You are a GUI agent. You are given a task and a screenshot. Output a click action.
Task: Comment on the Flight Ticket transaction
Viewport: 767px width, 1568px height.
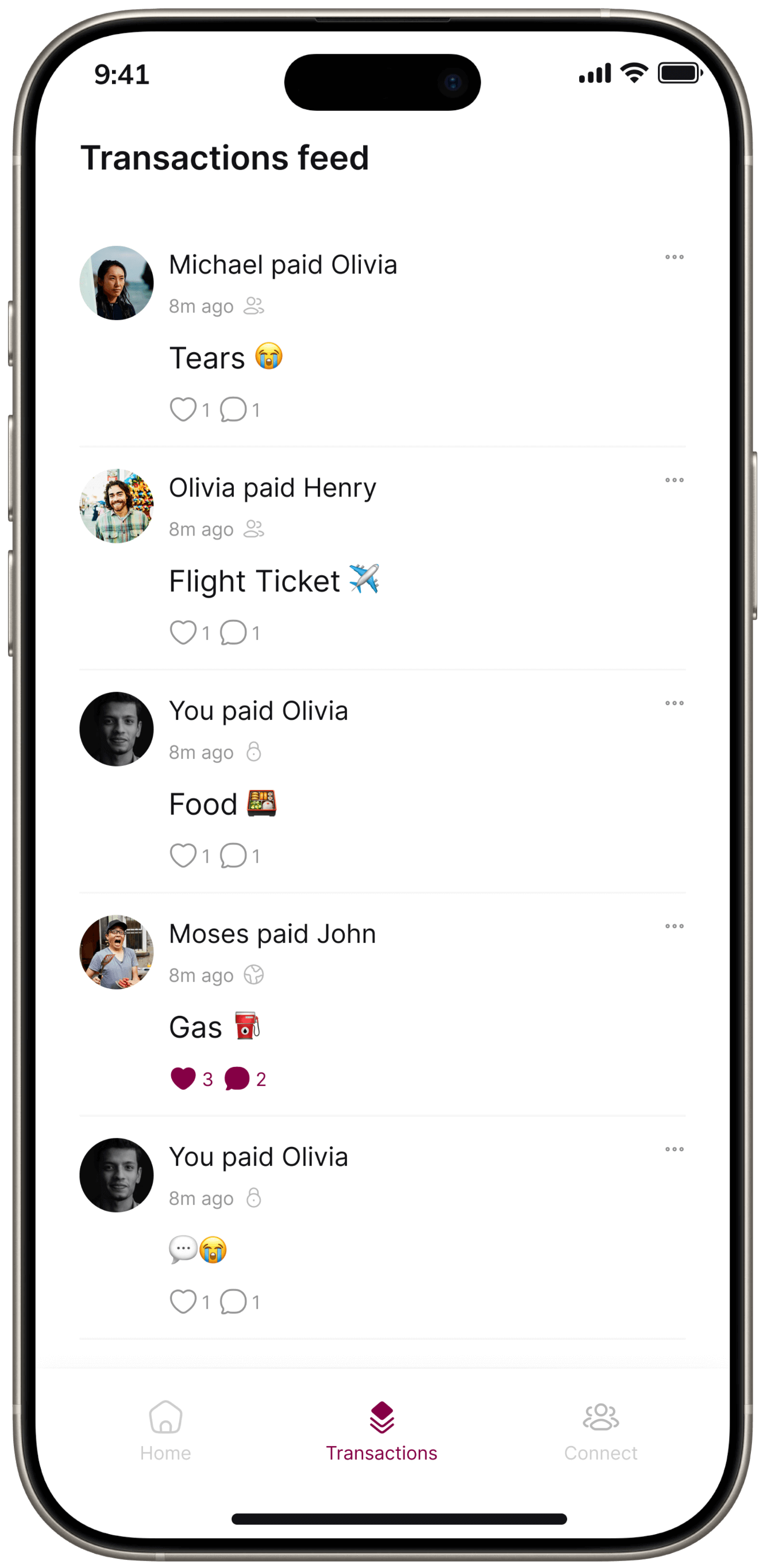click(x=233, y=633)
